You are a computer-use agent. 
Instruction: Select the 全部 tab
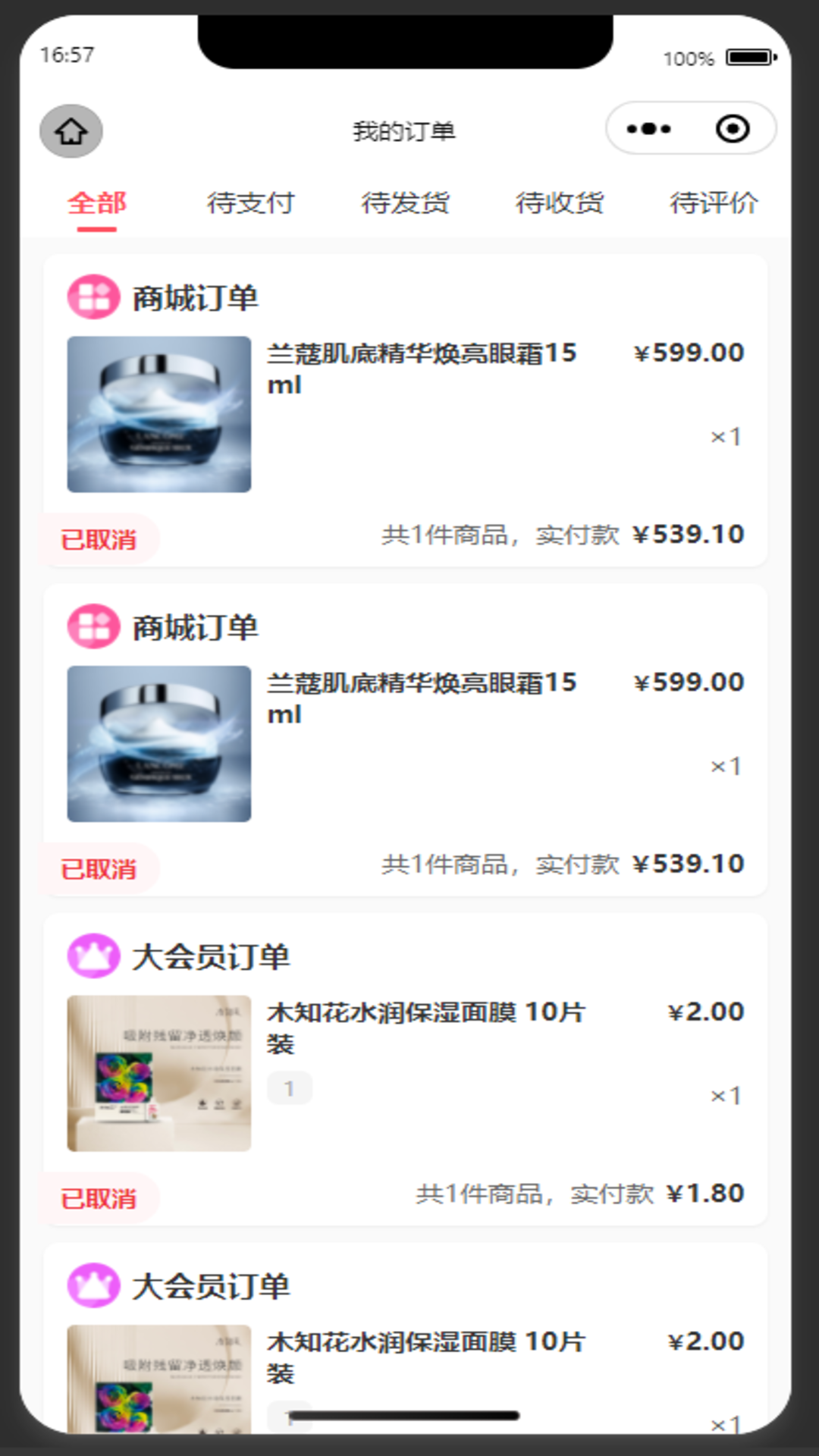[x=97, y=203]
